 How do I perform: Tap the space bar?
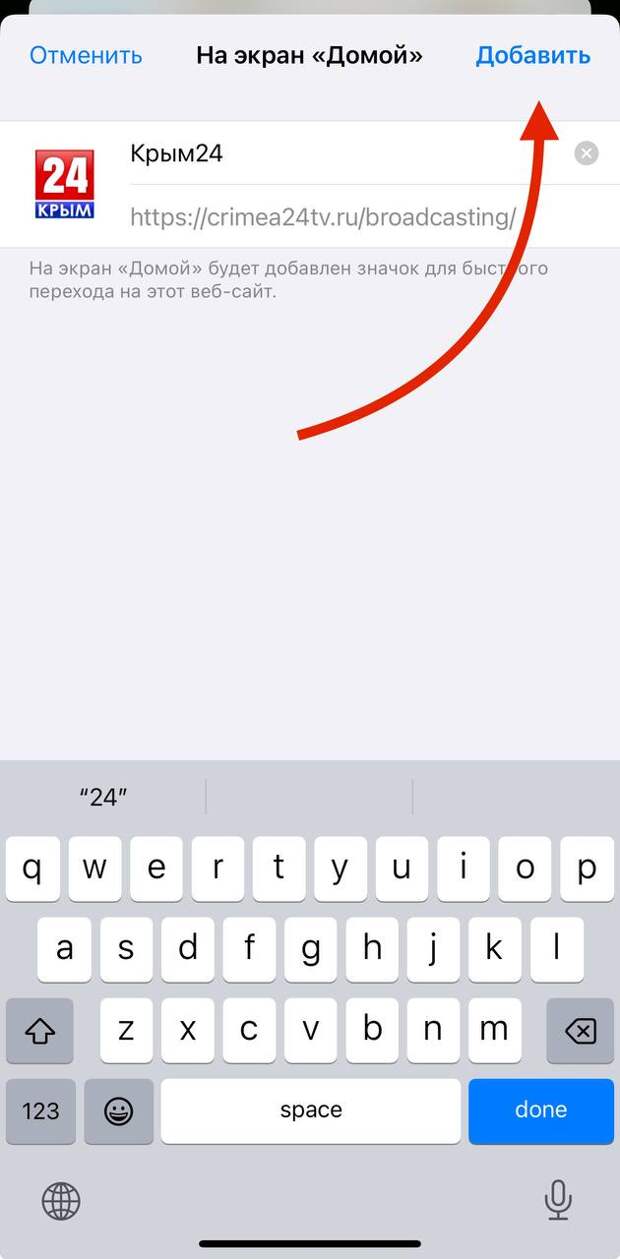(x=311, y=1111)
